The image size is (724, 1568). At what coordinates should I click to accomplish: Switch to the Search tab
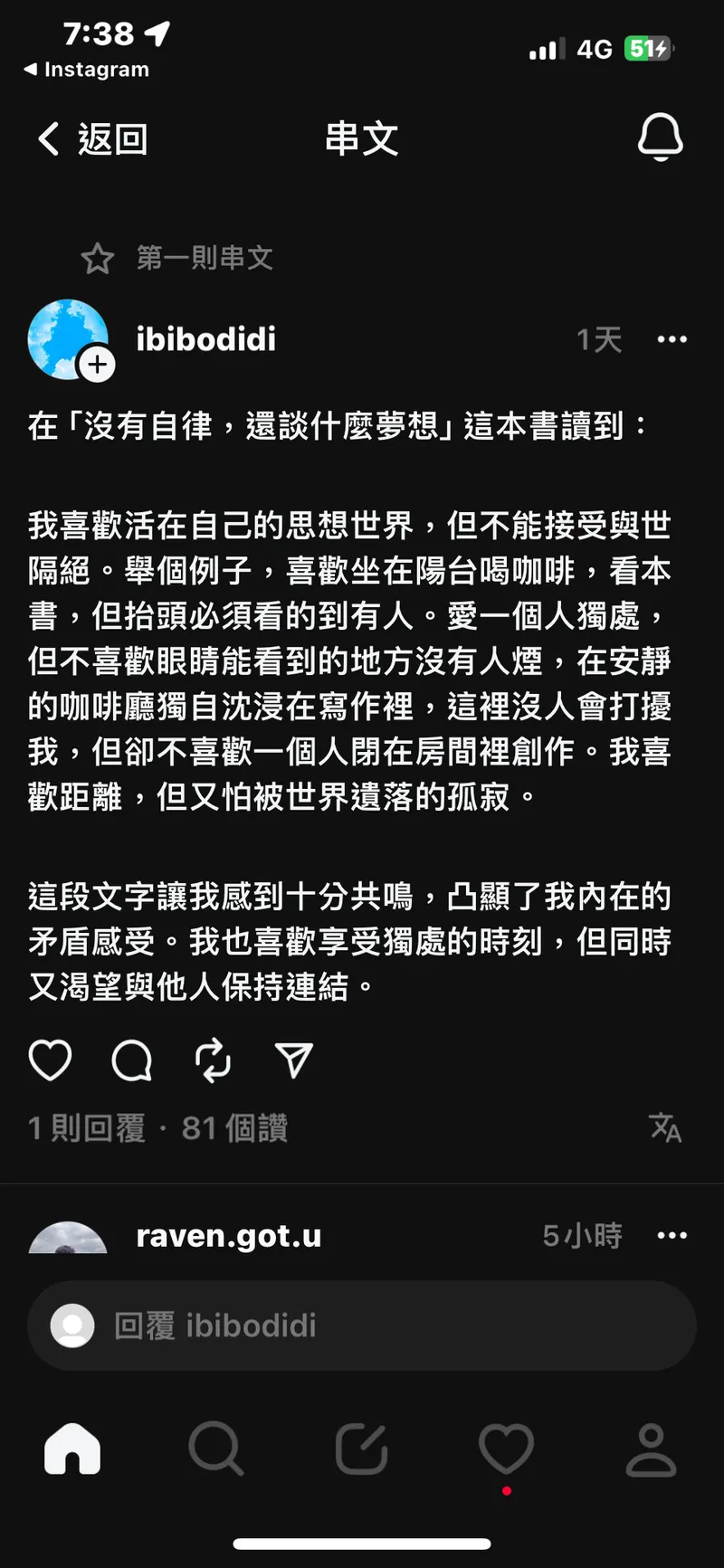(x=216, y=1449)
